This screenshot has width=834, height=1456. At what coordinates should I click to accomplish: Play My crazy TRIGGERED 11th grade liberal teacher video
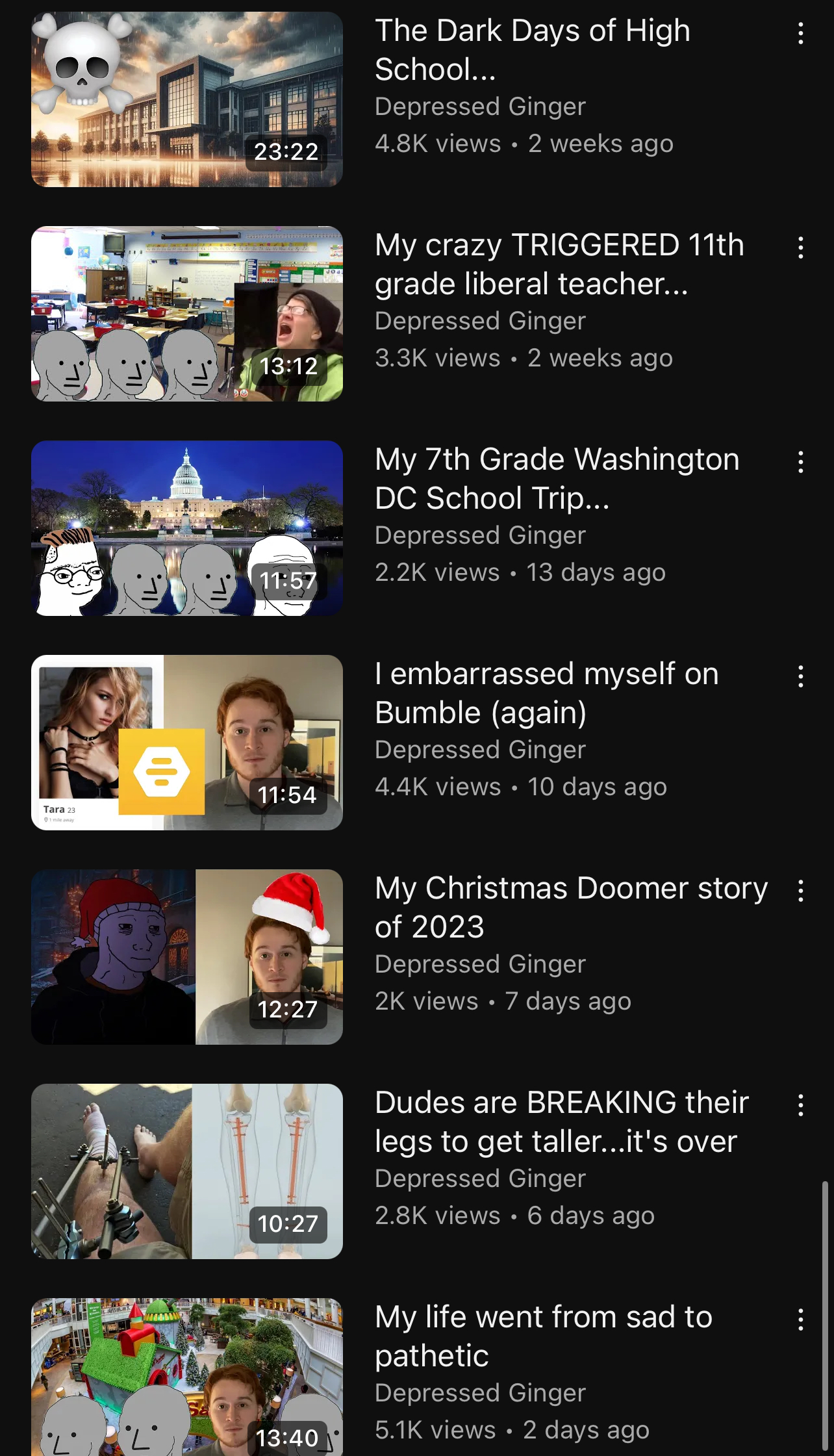coord(187,314)
